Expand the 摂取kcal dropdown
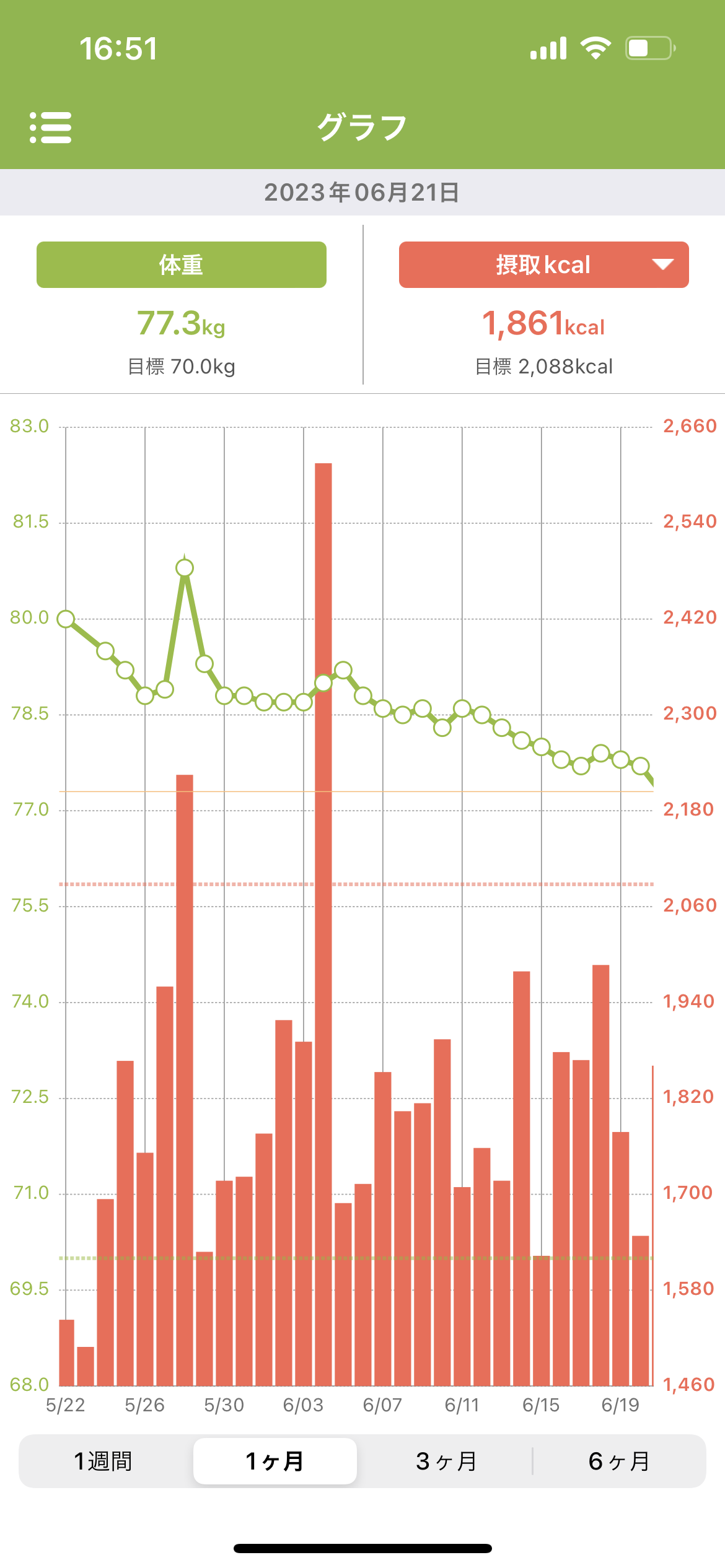Image resolution: width=725 pixels, height=1568 pixels. 543,265
